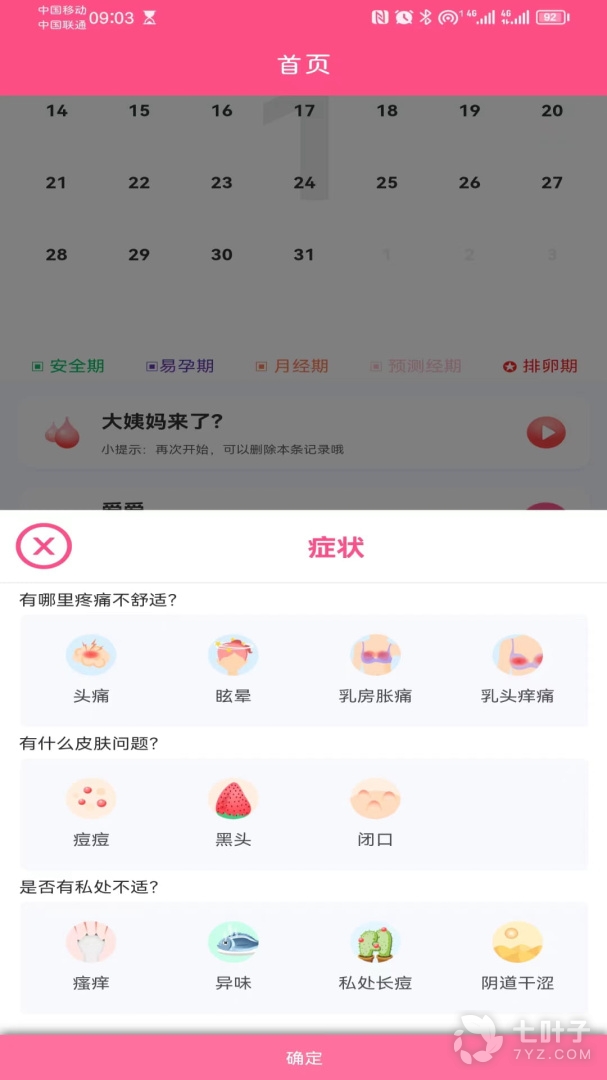Choose the 黑头 skin issue
This screenshot has width=607, height=1080.
click(x=233, y=812)
